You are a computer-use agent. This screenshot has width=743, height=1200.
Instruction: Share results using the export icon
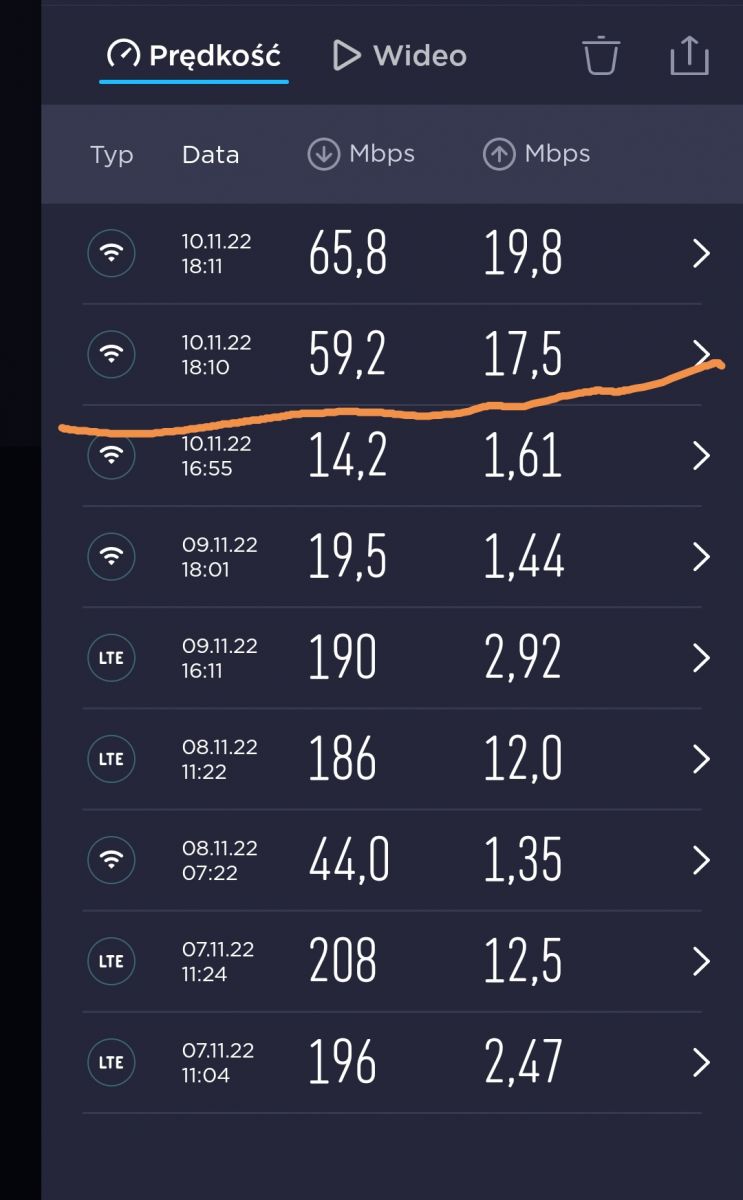[689, 55]
